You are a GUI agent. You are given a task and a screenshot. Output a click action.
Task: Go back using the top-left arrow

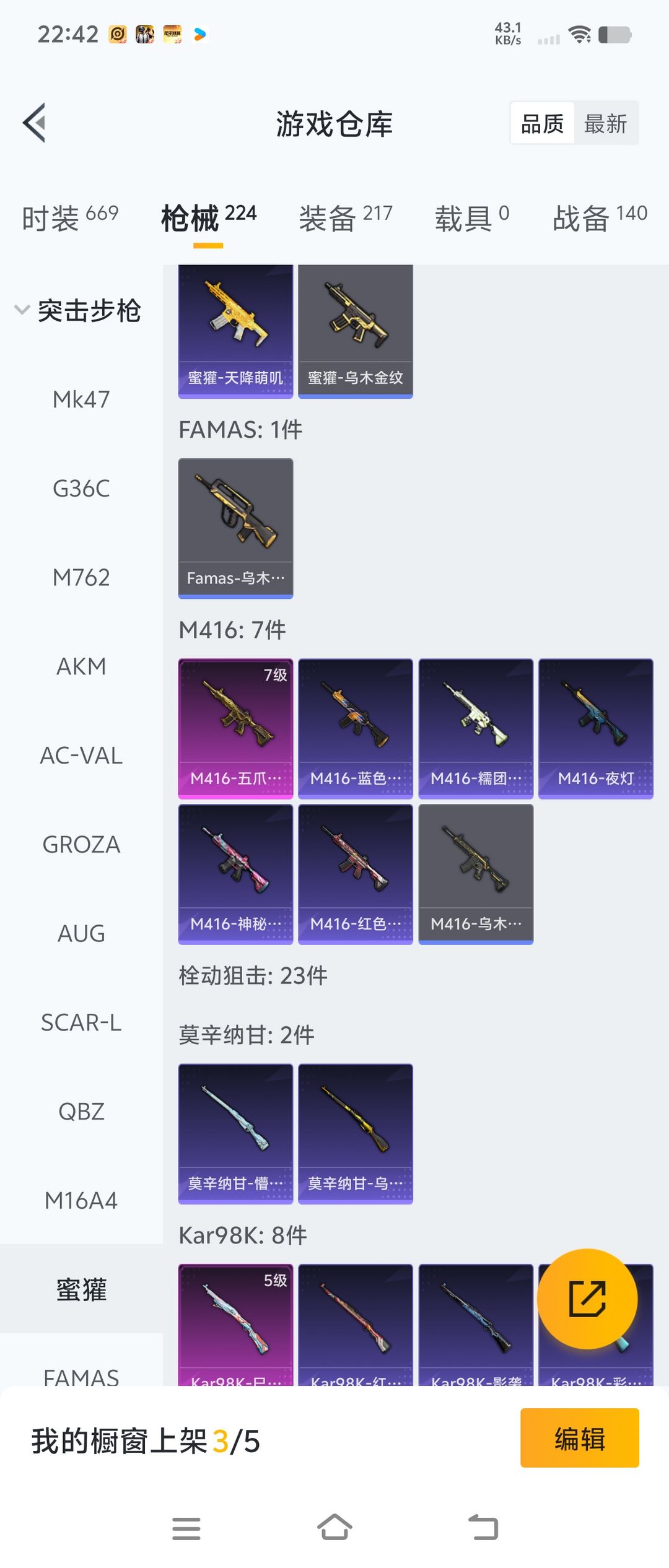coord(35,123)
